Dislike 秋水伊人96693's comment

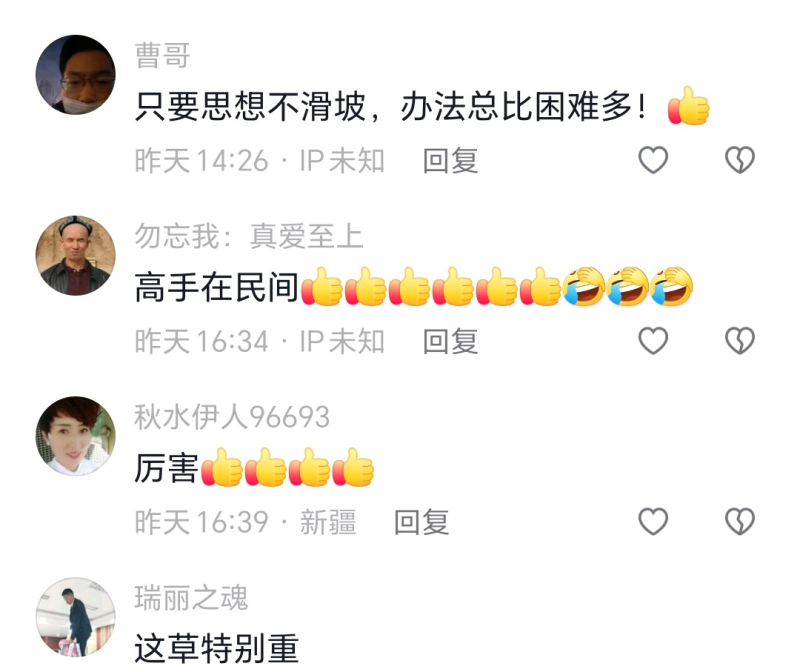(739, 521)
